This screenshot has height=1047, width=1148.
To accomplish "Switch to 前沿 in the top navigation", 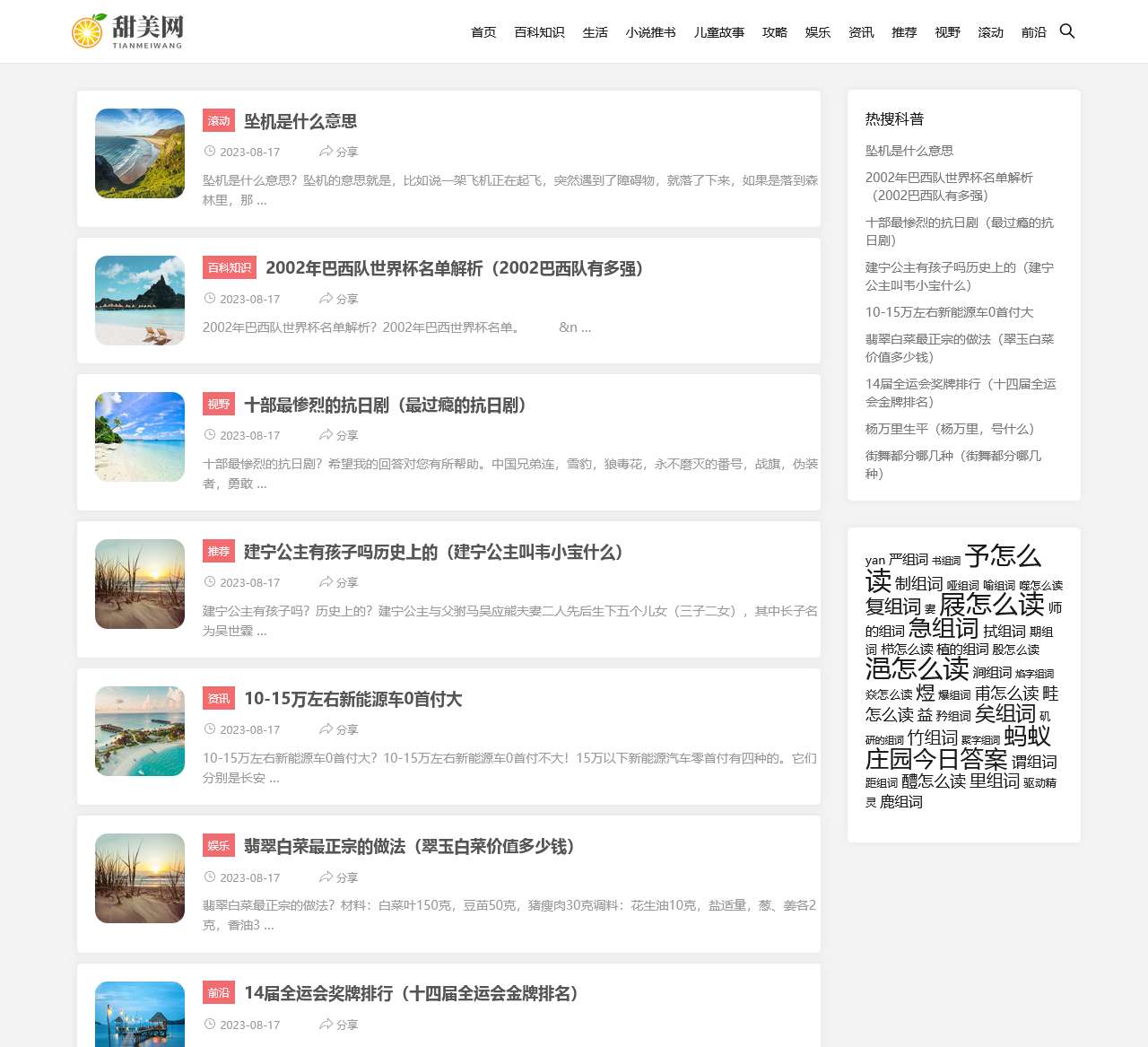I will [1033, 32].
